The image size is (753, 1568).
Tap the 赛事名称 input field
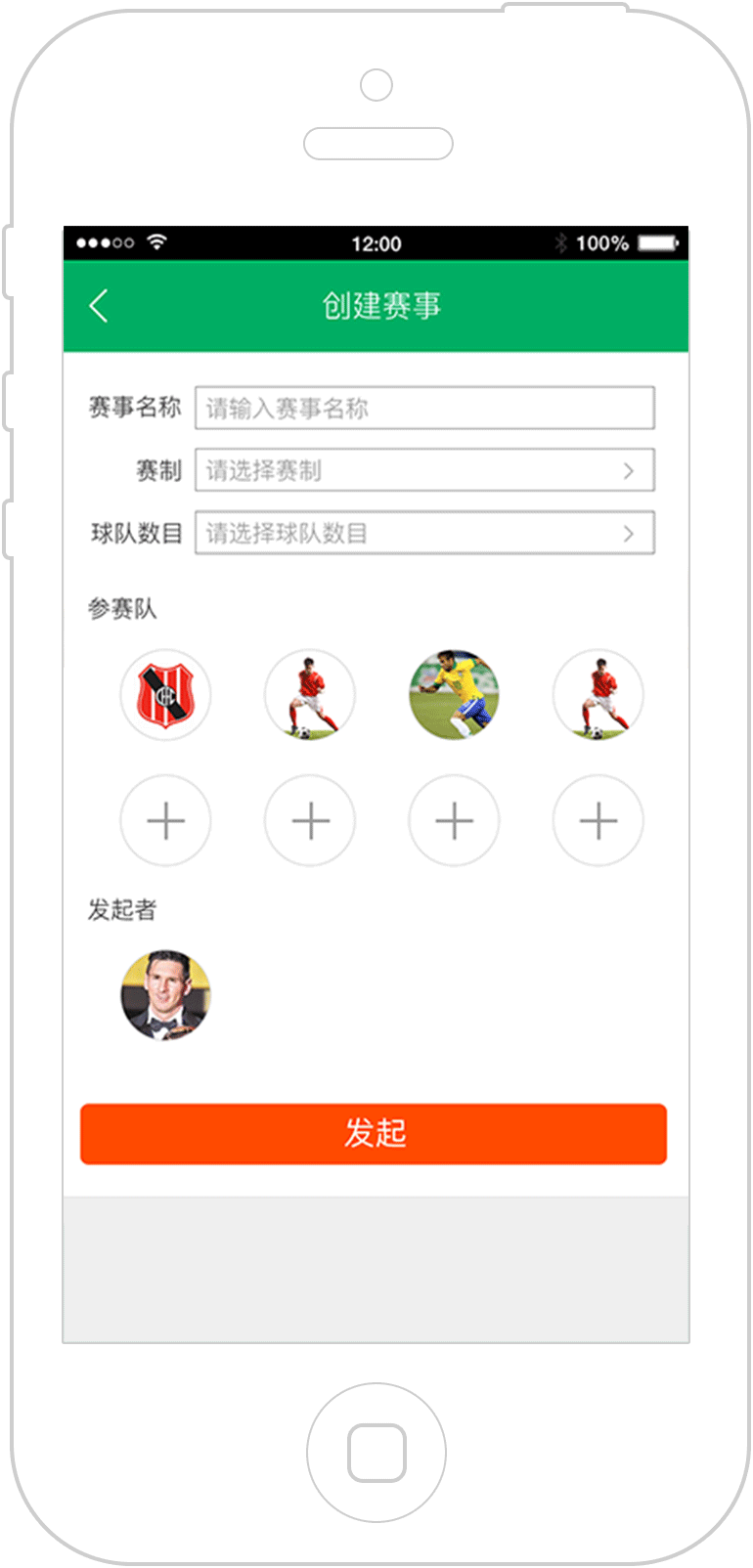pyautogui.click(x=424, y=409)
